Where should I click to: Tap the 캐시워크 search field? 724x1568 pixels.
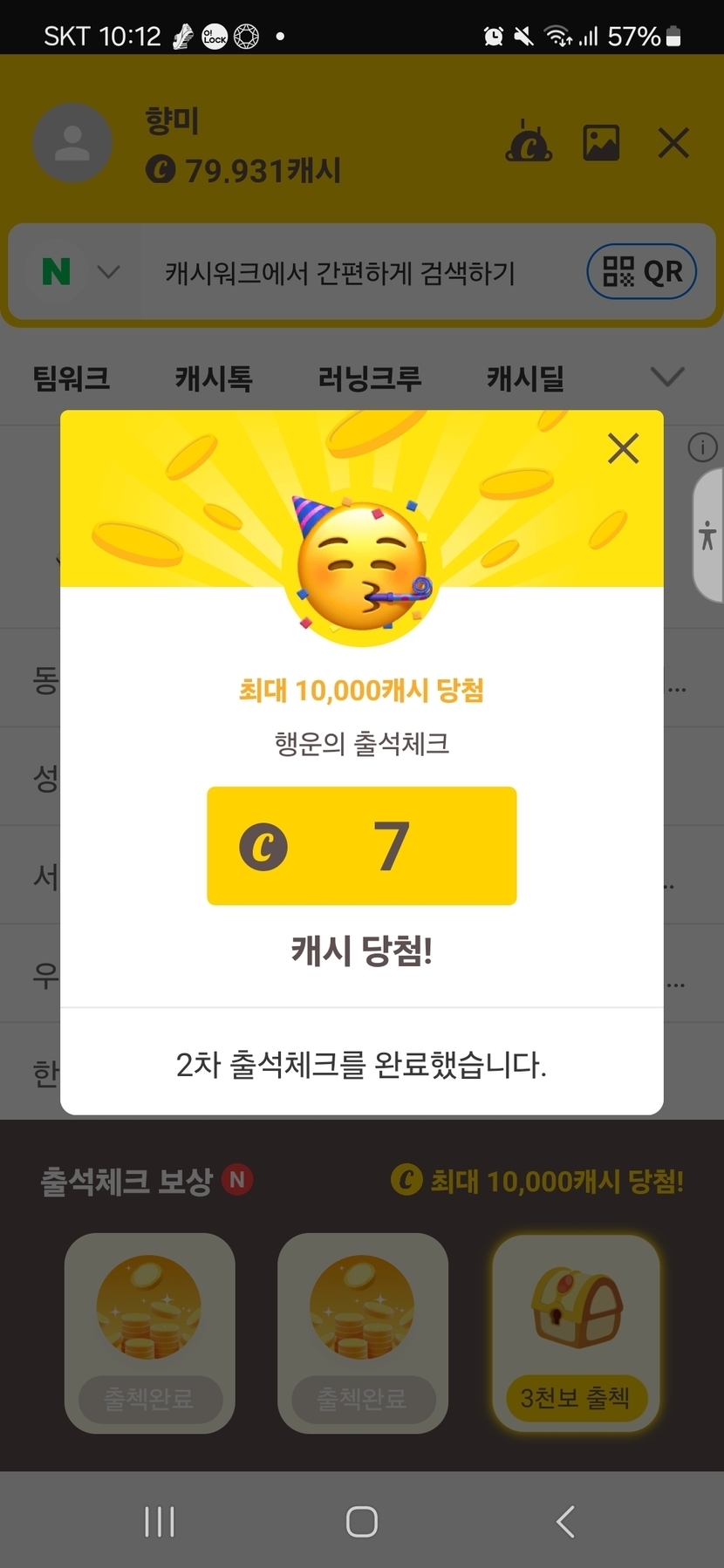(x=340, y=273)
